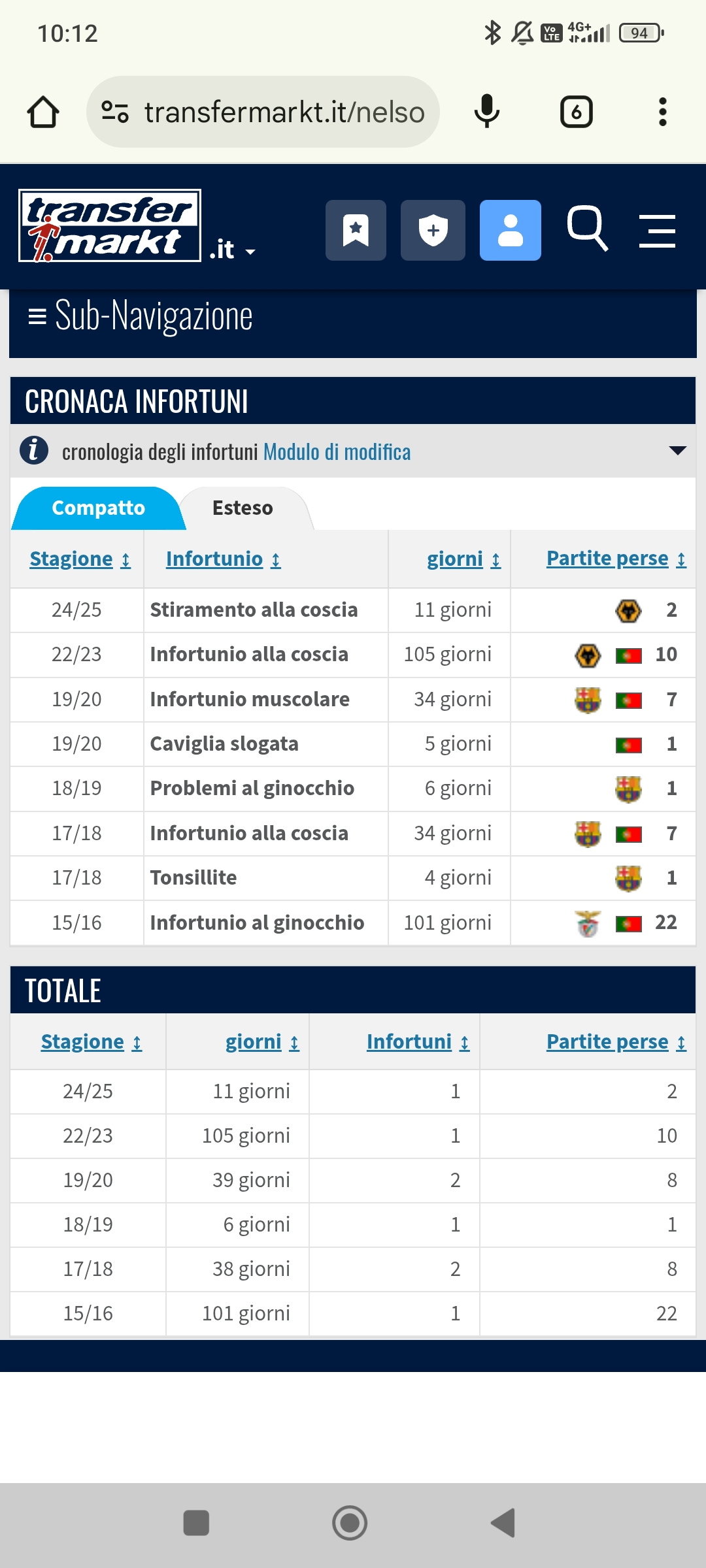Open the bookmark star watchlist icon
This screenshot has width=706, height=1568.
(x=356, y=230)
